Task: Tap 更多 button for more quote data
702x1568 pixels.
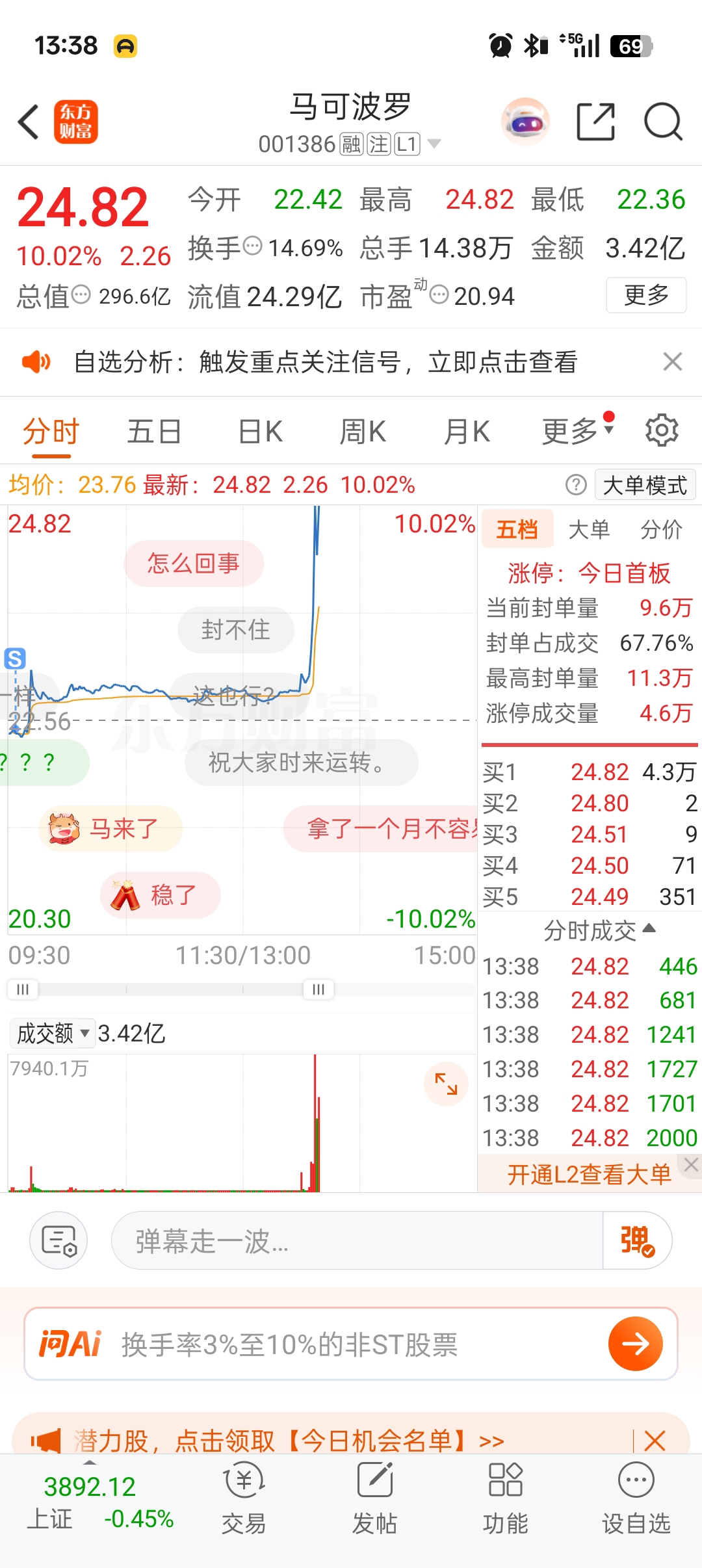Action: [x=645, y=295]
